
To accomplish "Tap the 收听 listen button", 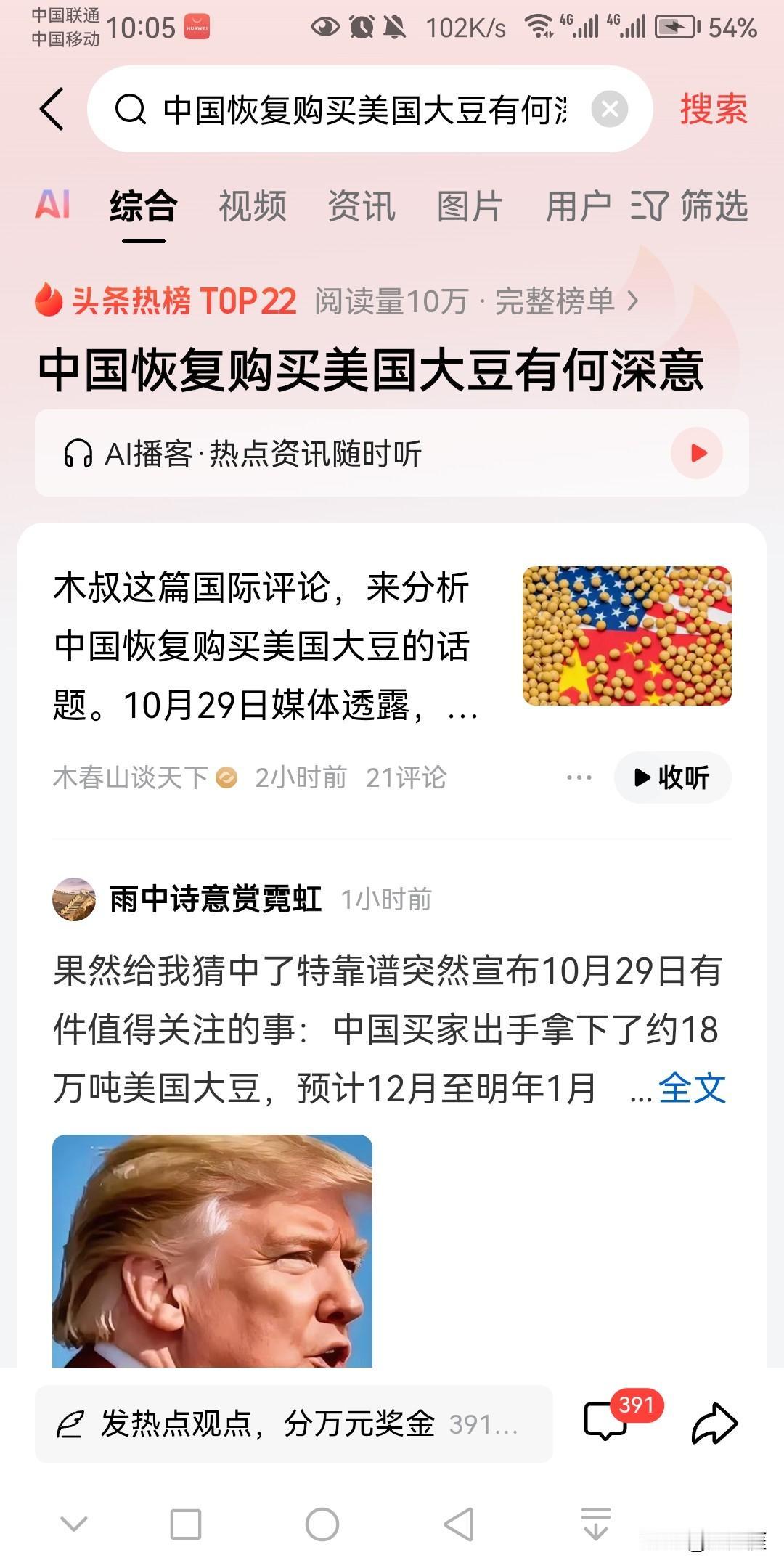I will pyautogui.click(x=671, y=777).
